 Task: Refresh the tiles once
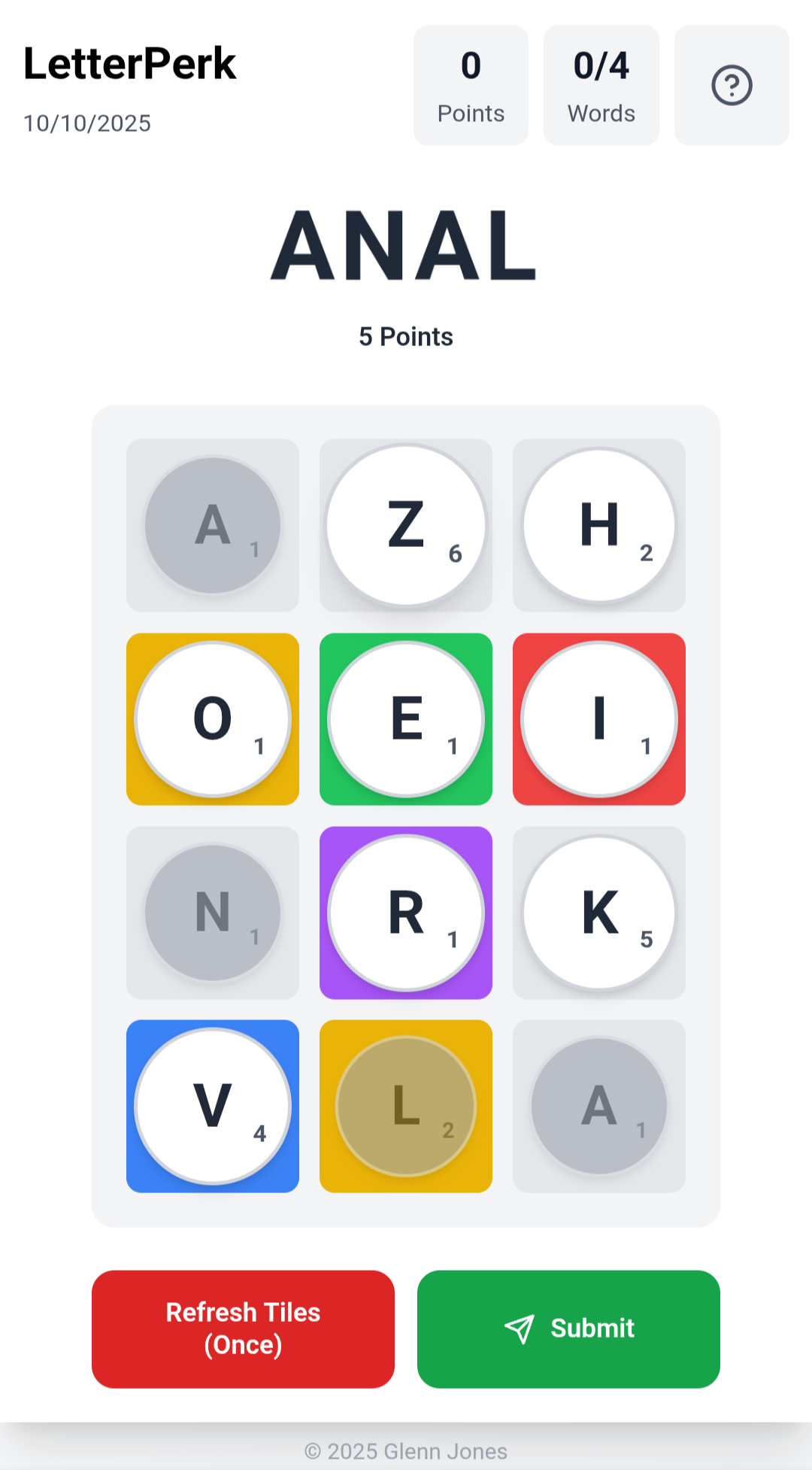243,1329
